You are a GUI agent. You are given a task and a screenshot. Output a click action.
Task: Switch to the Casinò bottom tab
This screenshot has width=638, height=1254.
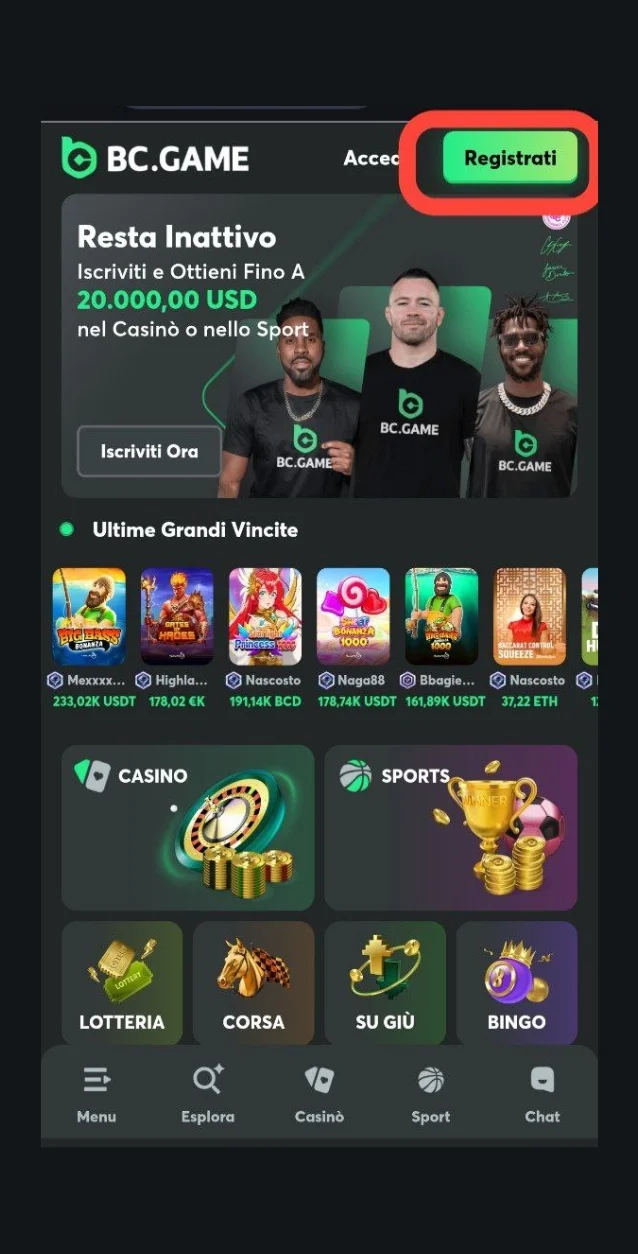319,1094
